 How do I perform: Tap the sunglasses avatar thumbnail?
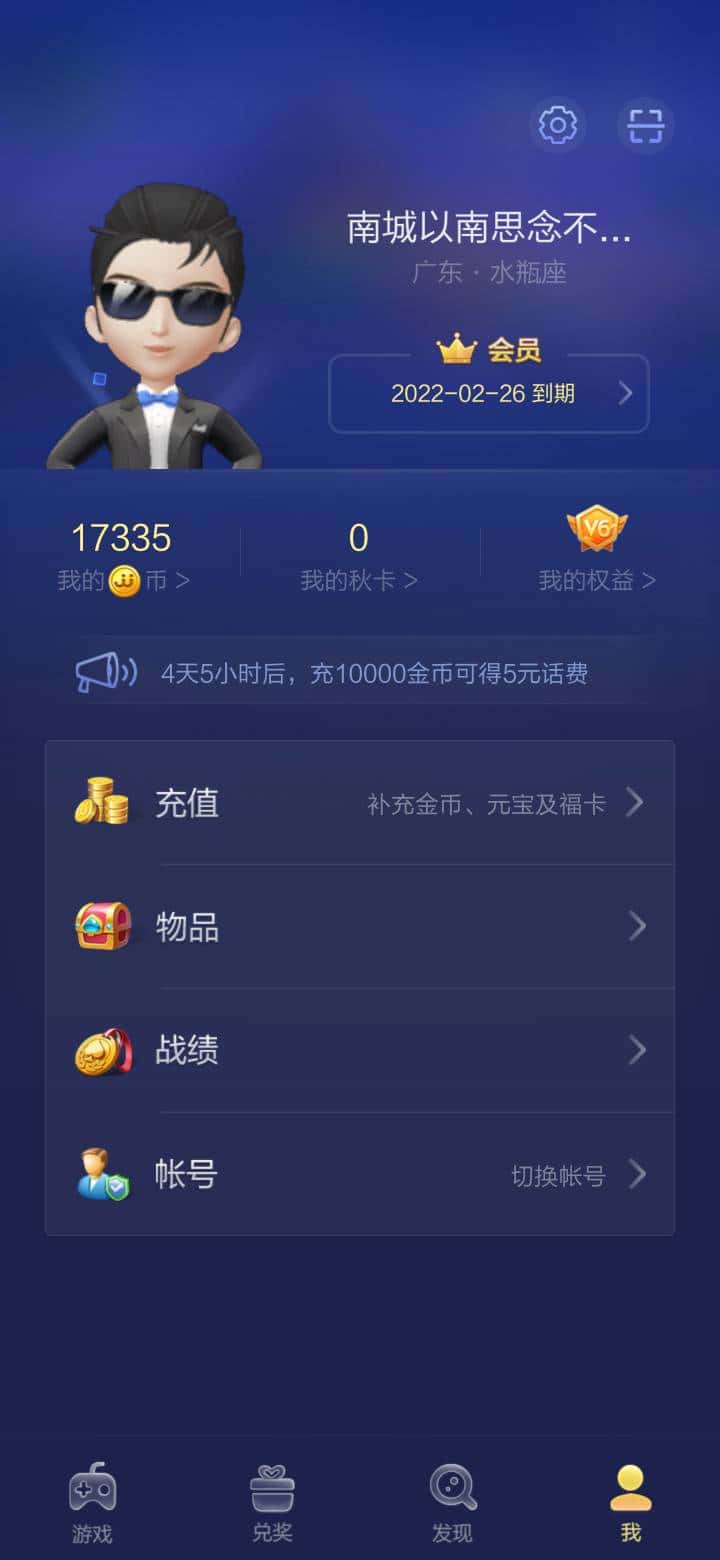(x=160, y=300)
